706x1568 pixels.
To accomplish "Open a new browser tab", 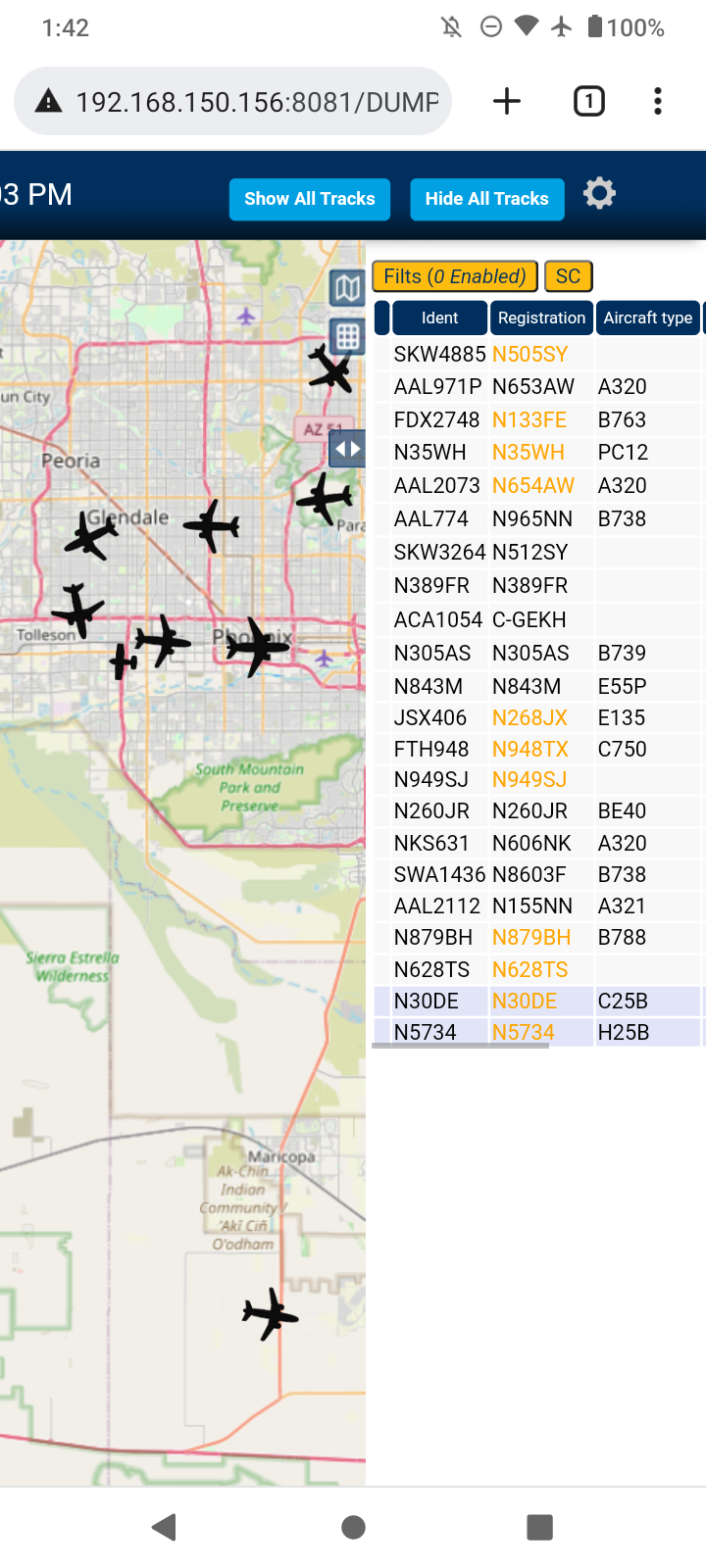I will click(507, 101).
